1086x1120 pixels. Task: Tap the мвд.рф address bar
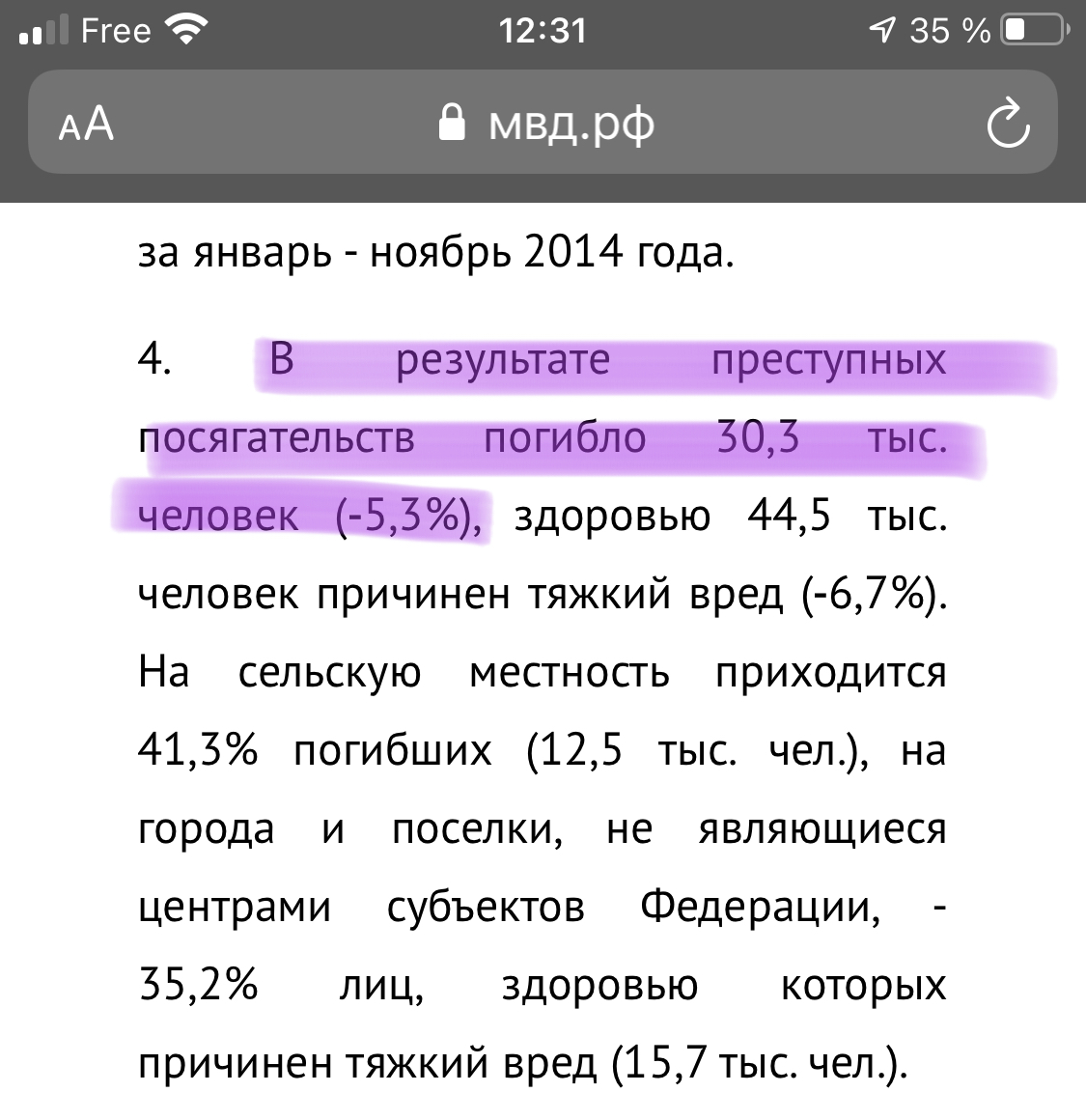click(x=545, y=124)
